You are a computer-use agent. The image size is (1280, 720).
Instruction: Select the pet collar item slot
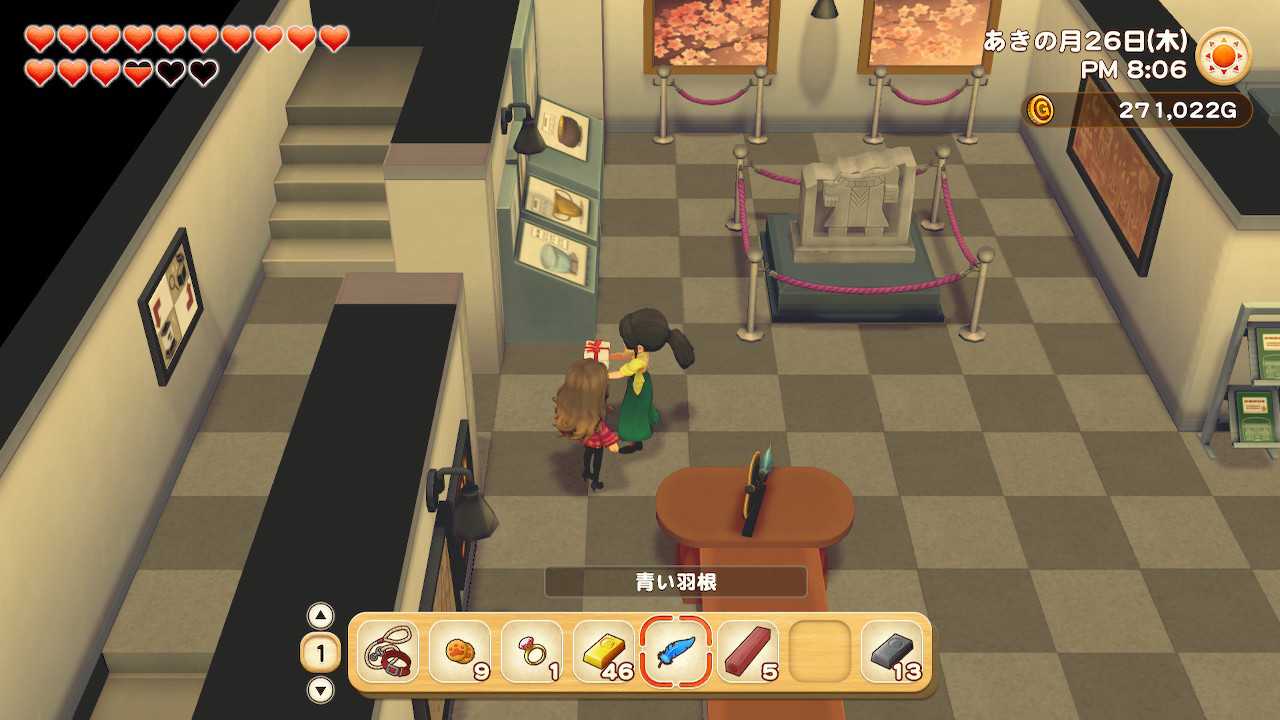point(388,653)
